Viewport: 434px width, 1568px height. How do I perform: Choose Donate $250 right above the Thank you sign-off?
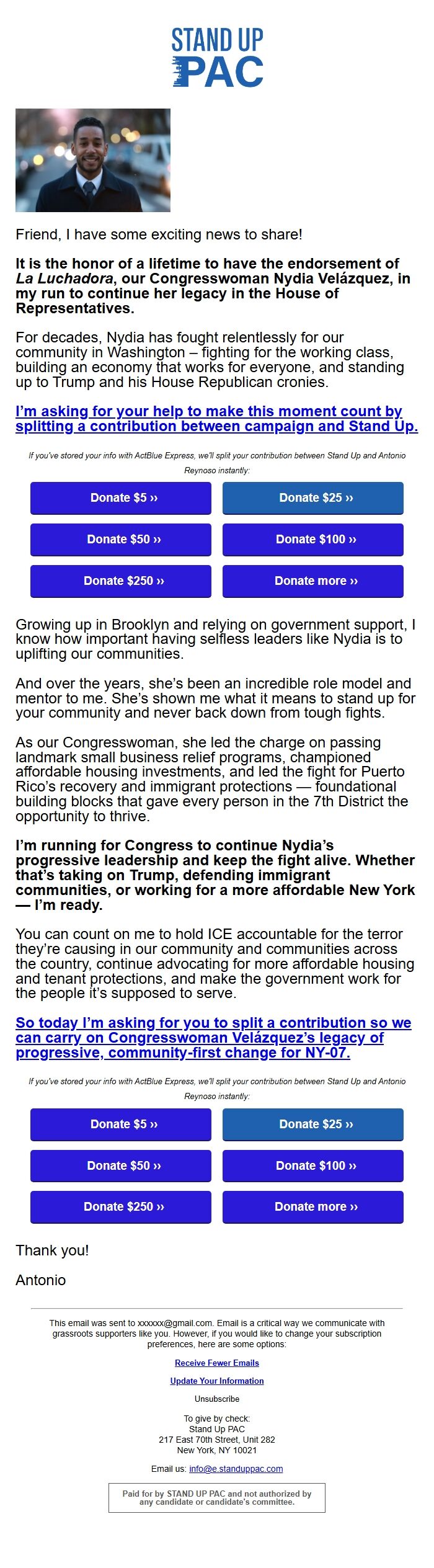point(121,1206)
